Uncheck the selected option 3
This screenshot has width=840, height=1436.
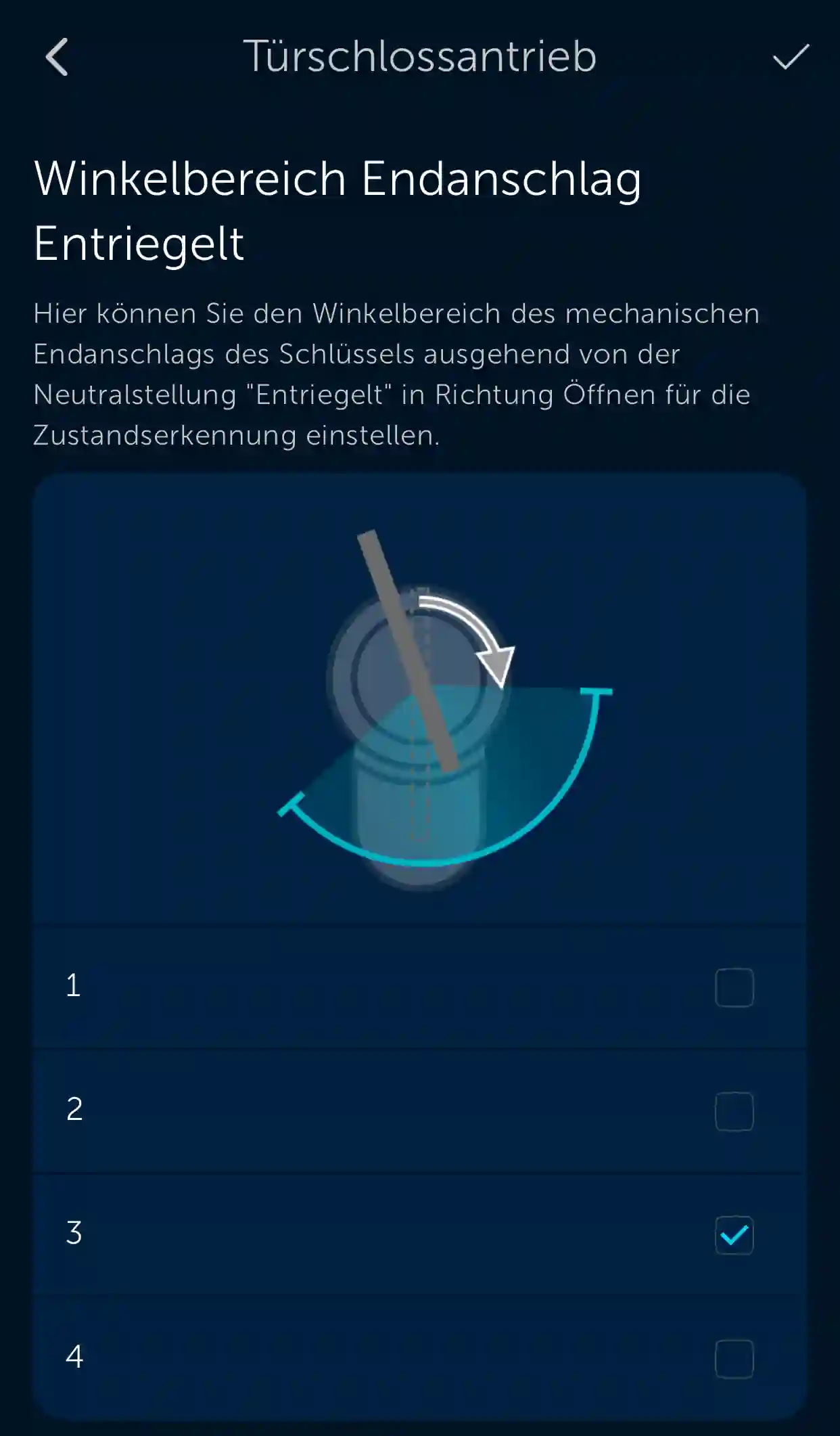[x=734, y=1235]
